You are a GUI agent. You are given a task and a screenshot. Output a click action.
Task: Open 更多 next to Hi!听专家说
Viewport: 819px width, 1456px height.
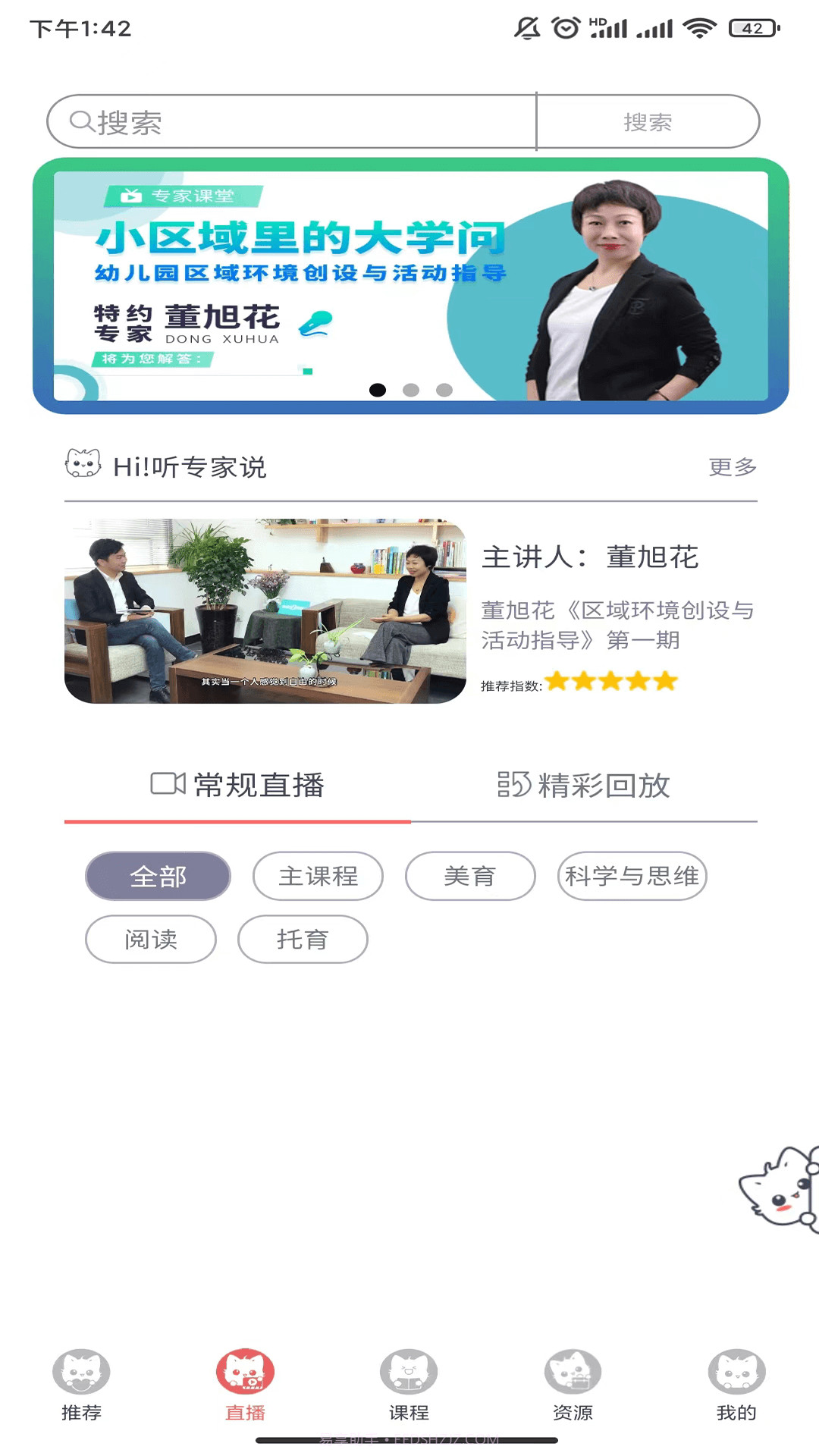click(732, 468)
